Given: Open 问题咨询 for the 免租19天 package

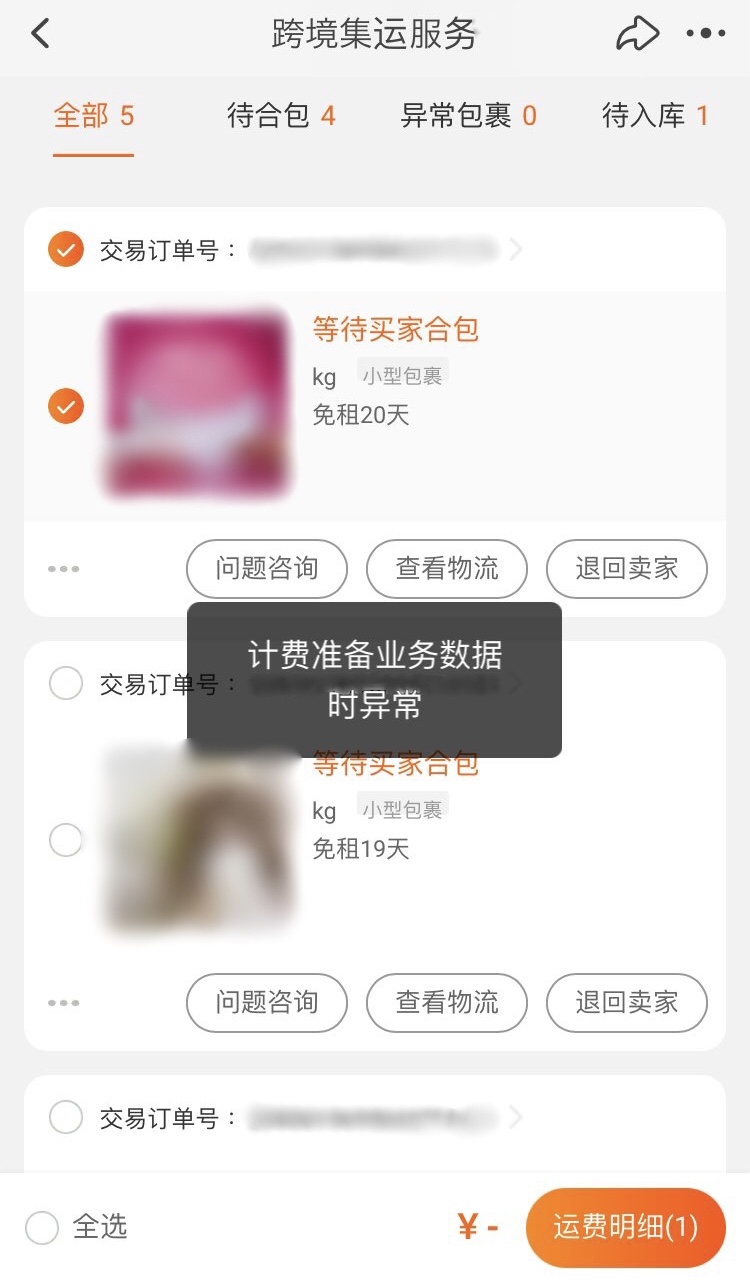Looking at the screenshot, I should click(x=266, y=1003).
